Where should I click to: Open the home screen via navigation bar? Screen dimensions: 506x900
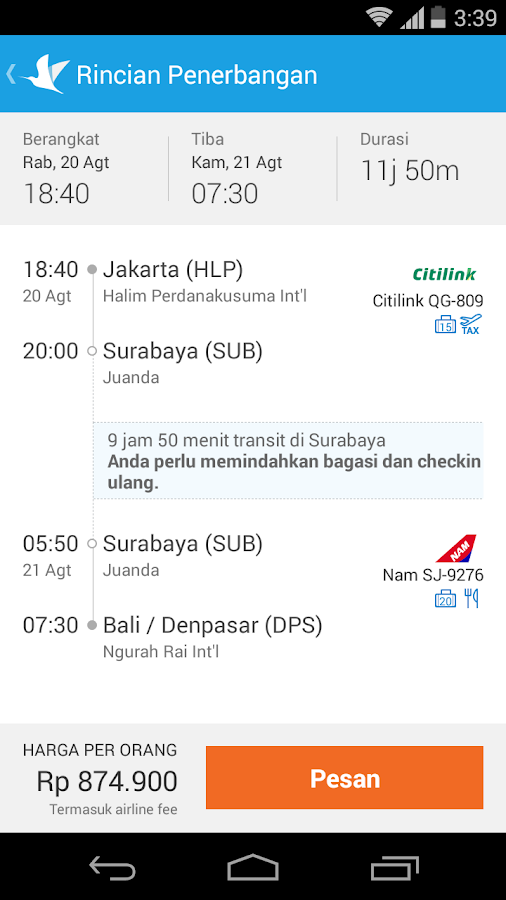point(253,867)
